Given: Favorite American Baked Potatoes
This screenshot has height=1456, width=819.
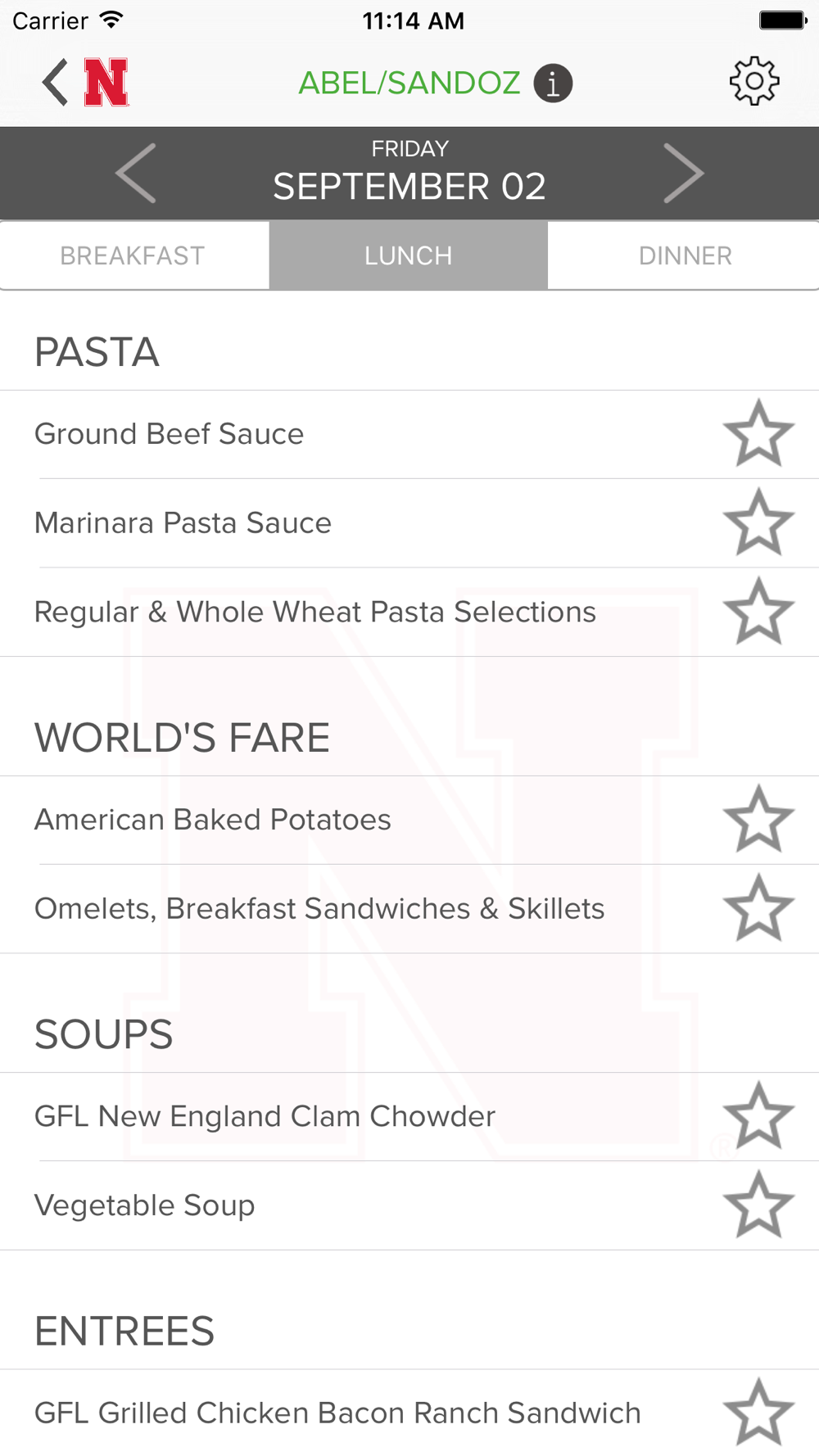Looking at the screenshot, I should tap(758, 819).
